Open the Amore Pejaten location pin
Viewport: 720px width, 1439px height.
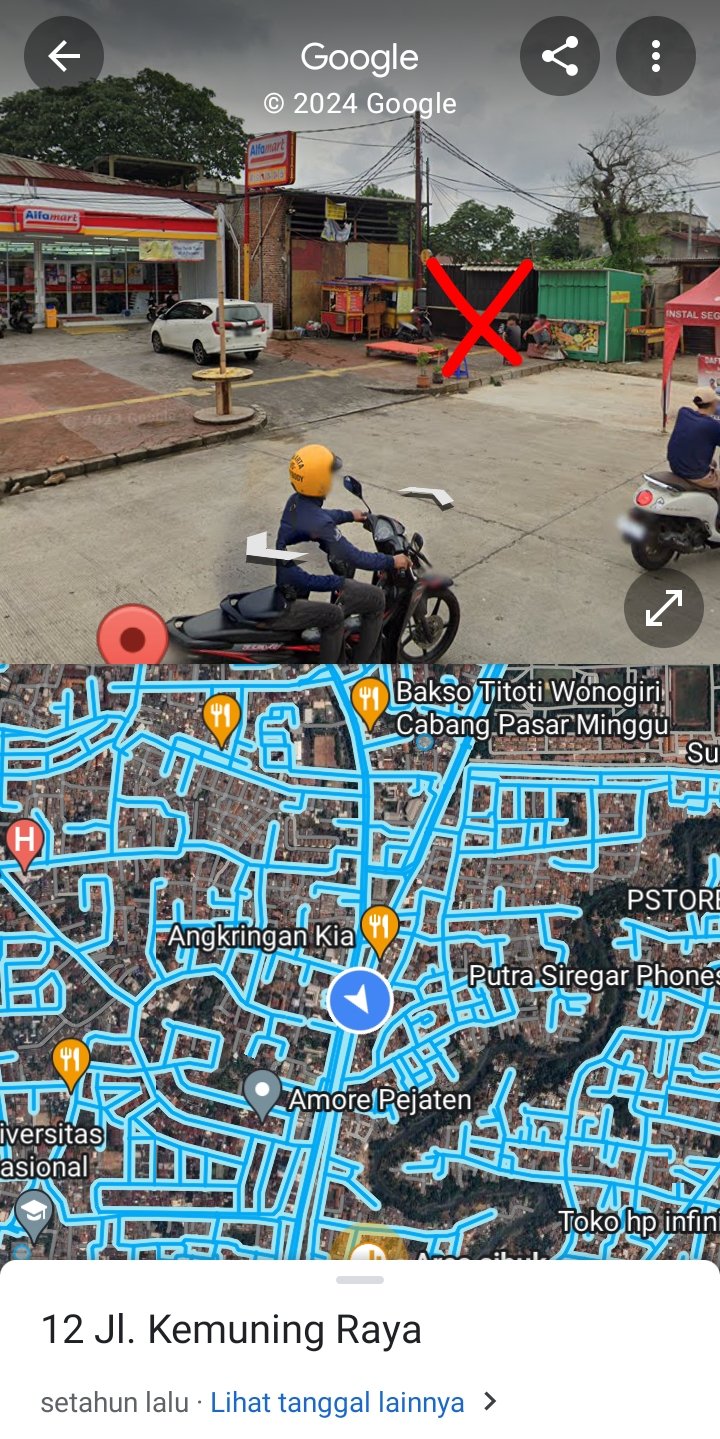[x=262, y=1092]
